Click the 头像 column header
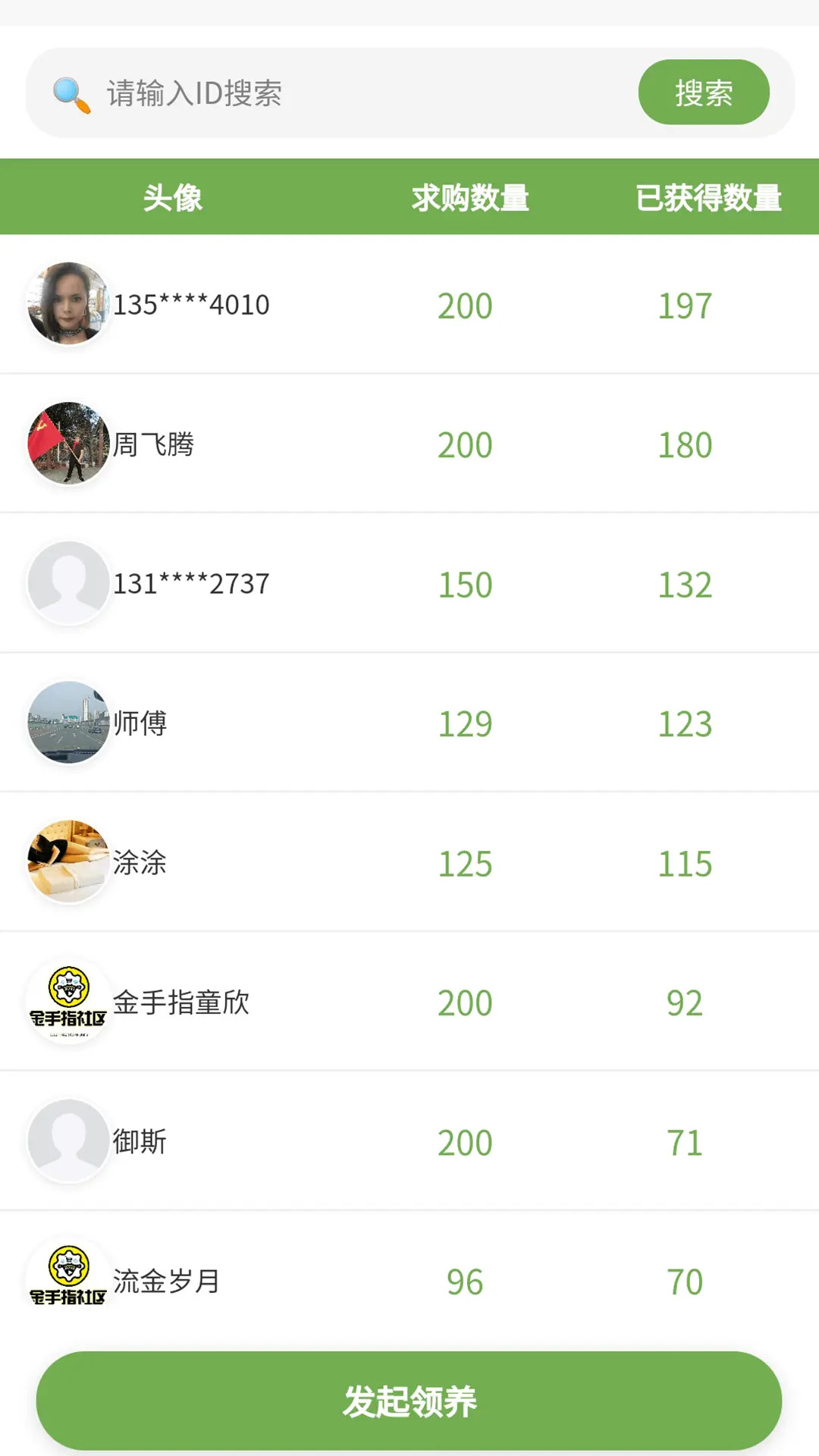 [173, 199]
